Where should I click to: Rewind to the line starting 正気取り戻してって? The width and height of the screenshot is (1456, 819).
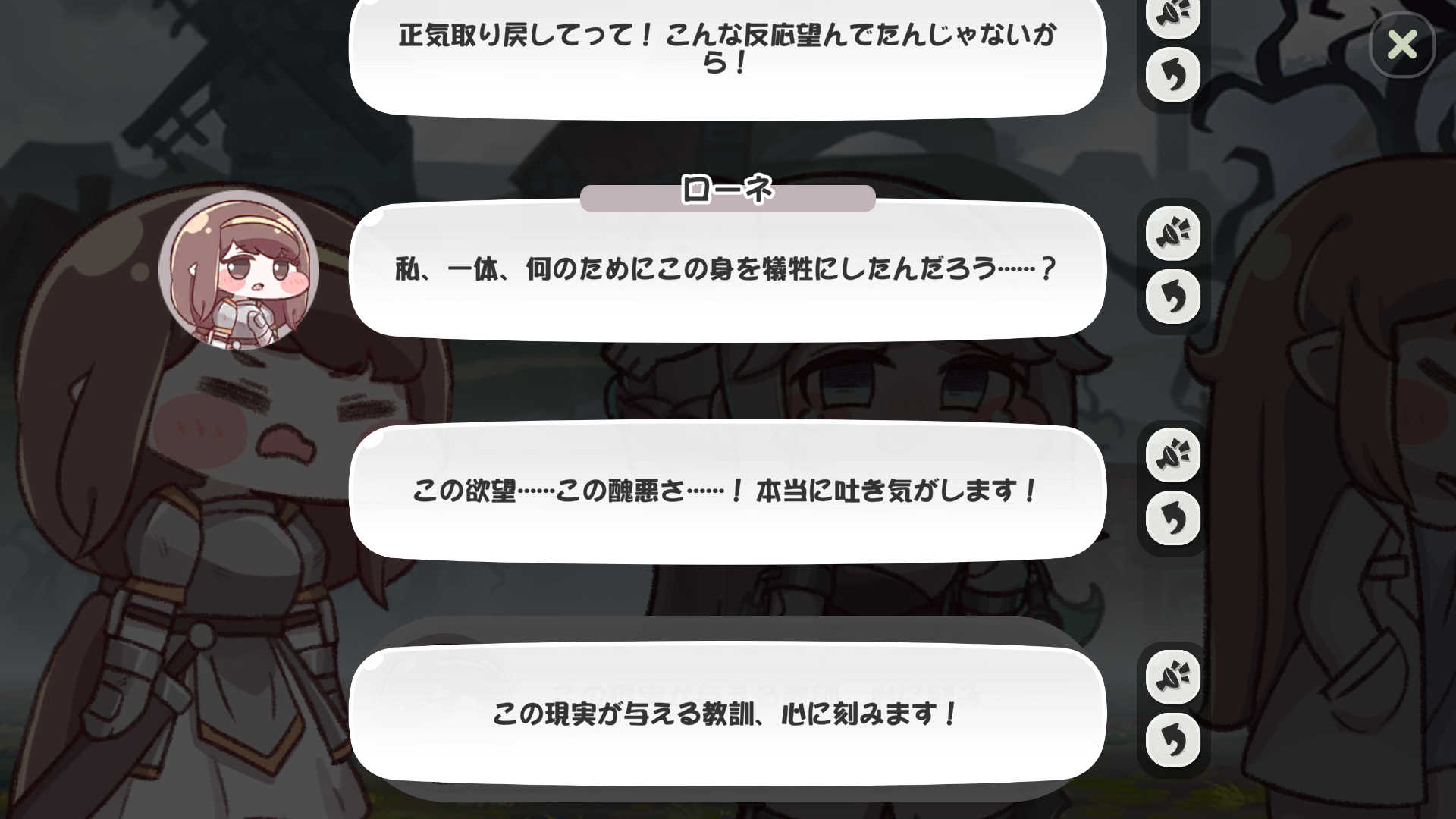1172,75
